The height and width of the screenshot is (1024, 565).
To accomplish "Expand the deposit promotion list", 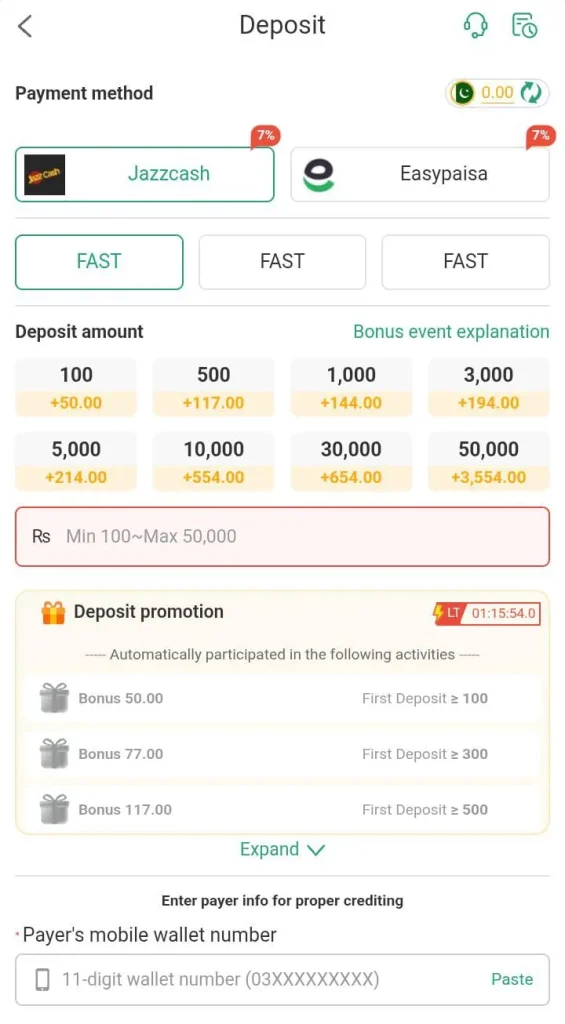I will pos(282,849).
